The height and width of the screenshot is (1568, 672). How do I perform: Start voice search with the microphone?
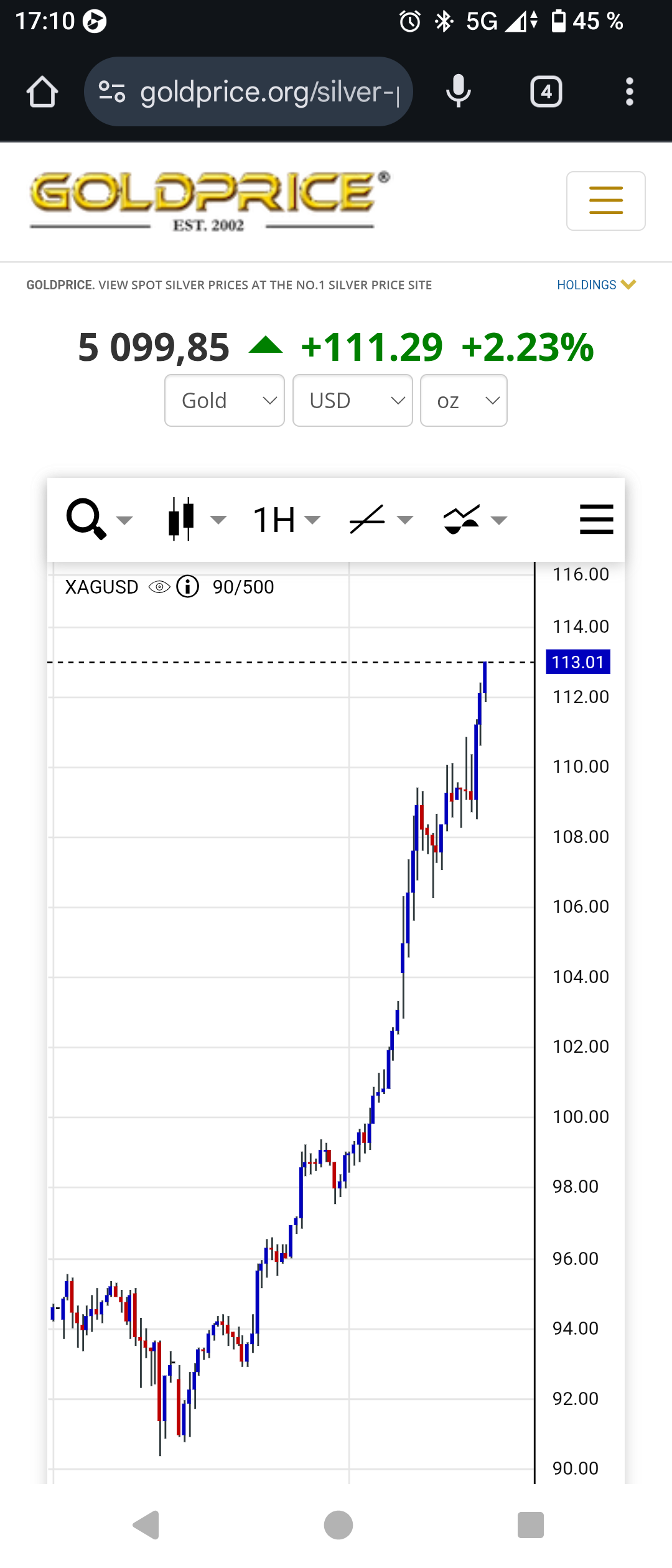pyautogui.click(x=459, y=92)
